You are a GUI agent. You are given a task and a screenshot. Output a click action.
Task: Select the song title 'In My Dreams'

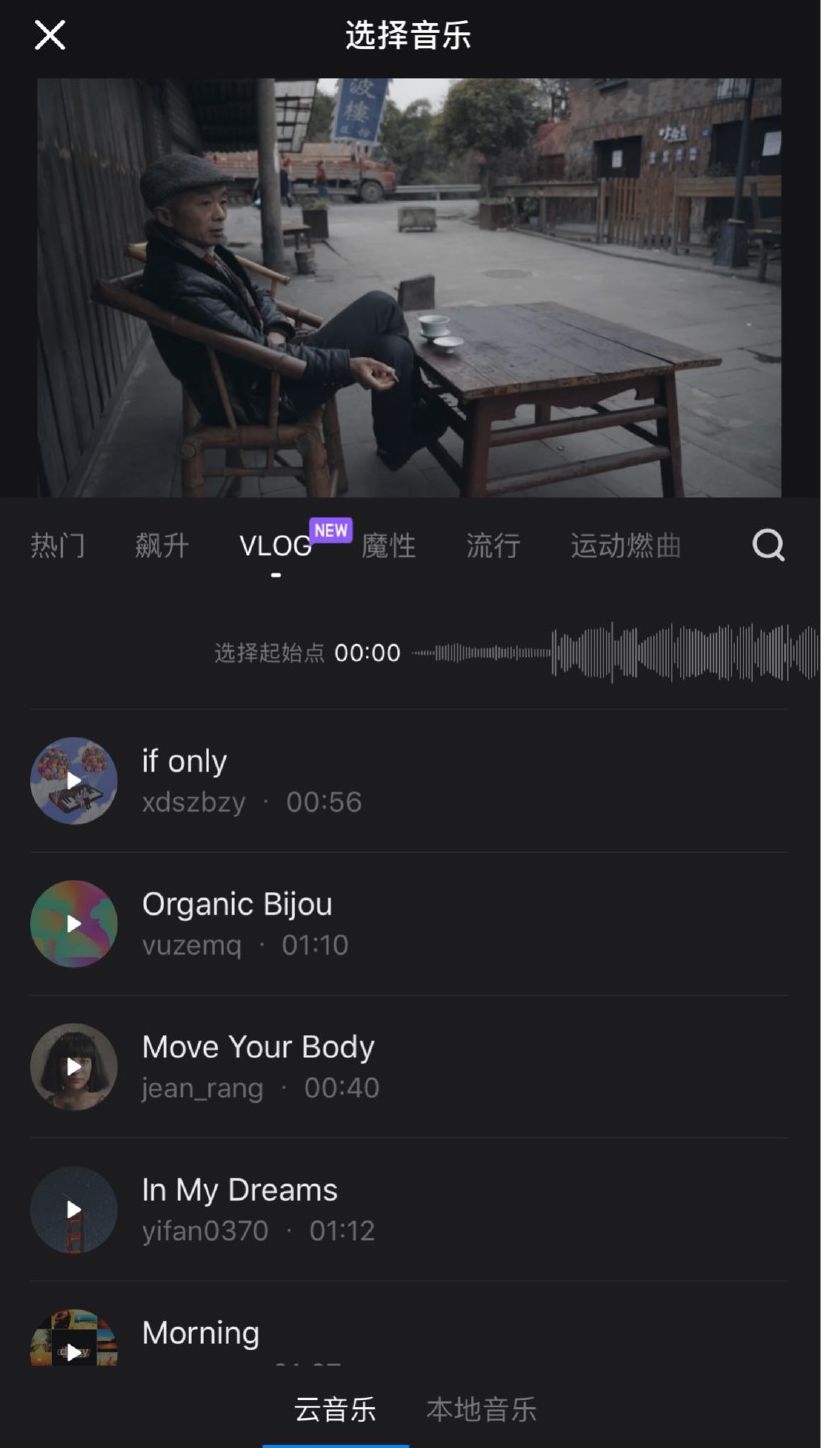pos(240,1189)
